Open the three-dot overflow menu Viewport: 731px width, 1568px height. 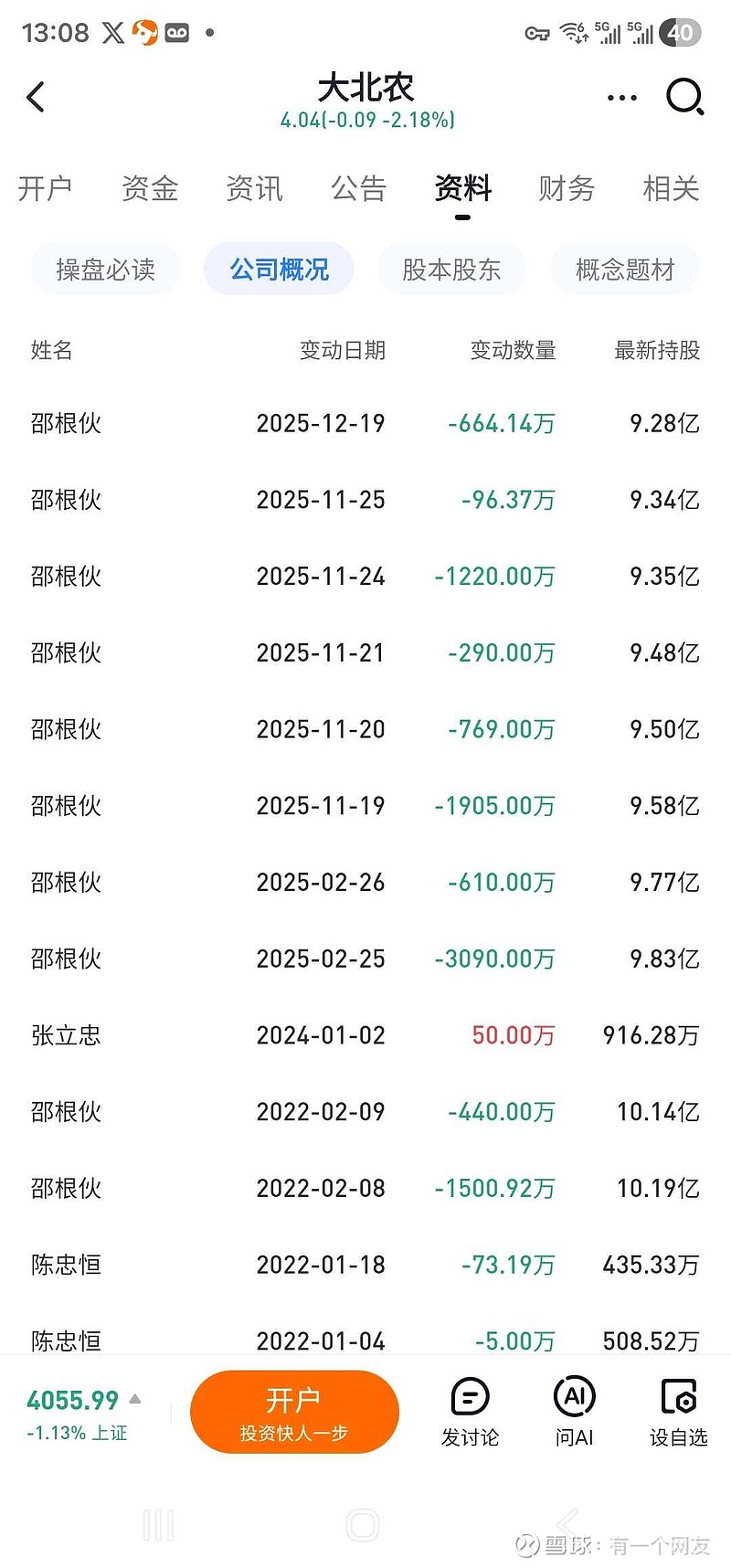(x=621, y=97)
